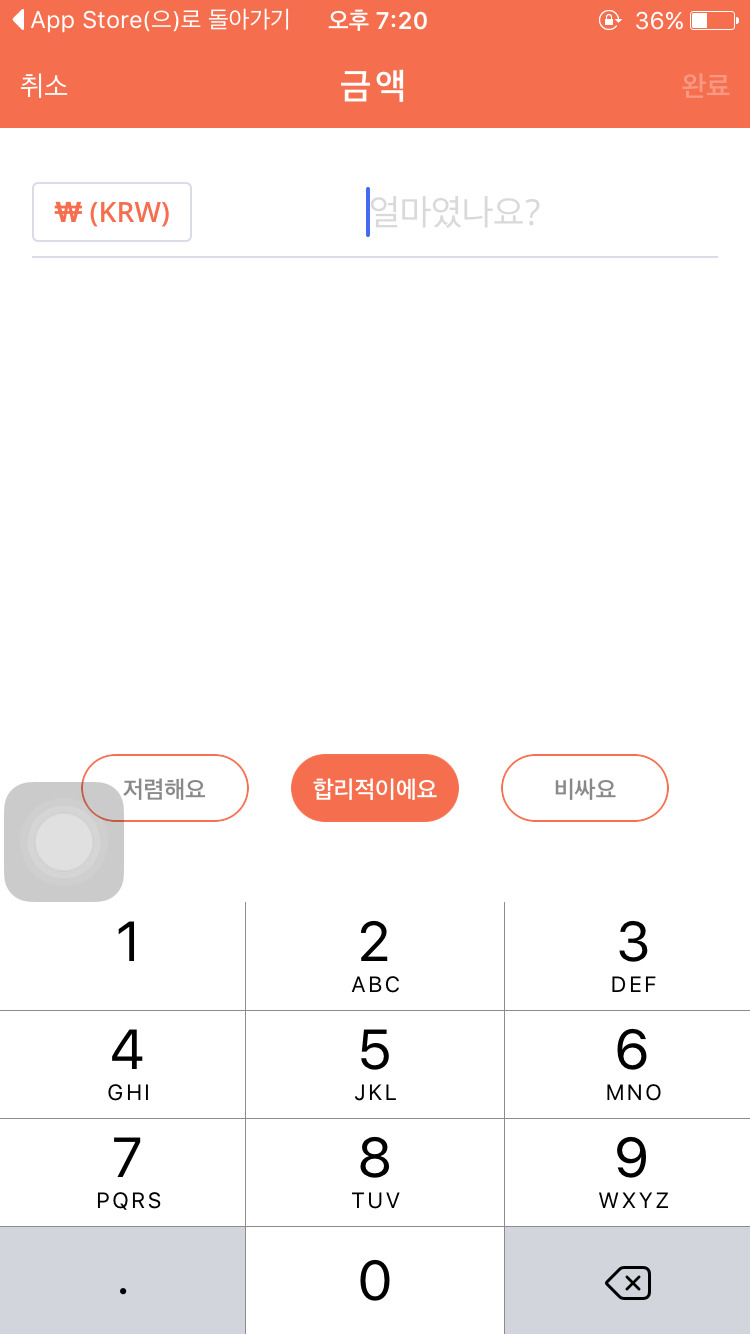
Task: Select the 합리적이에요 price rating
Action: point(375,788)
